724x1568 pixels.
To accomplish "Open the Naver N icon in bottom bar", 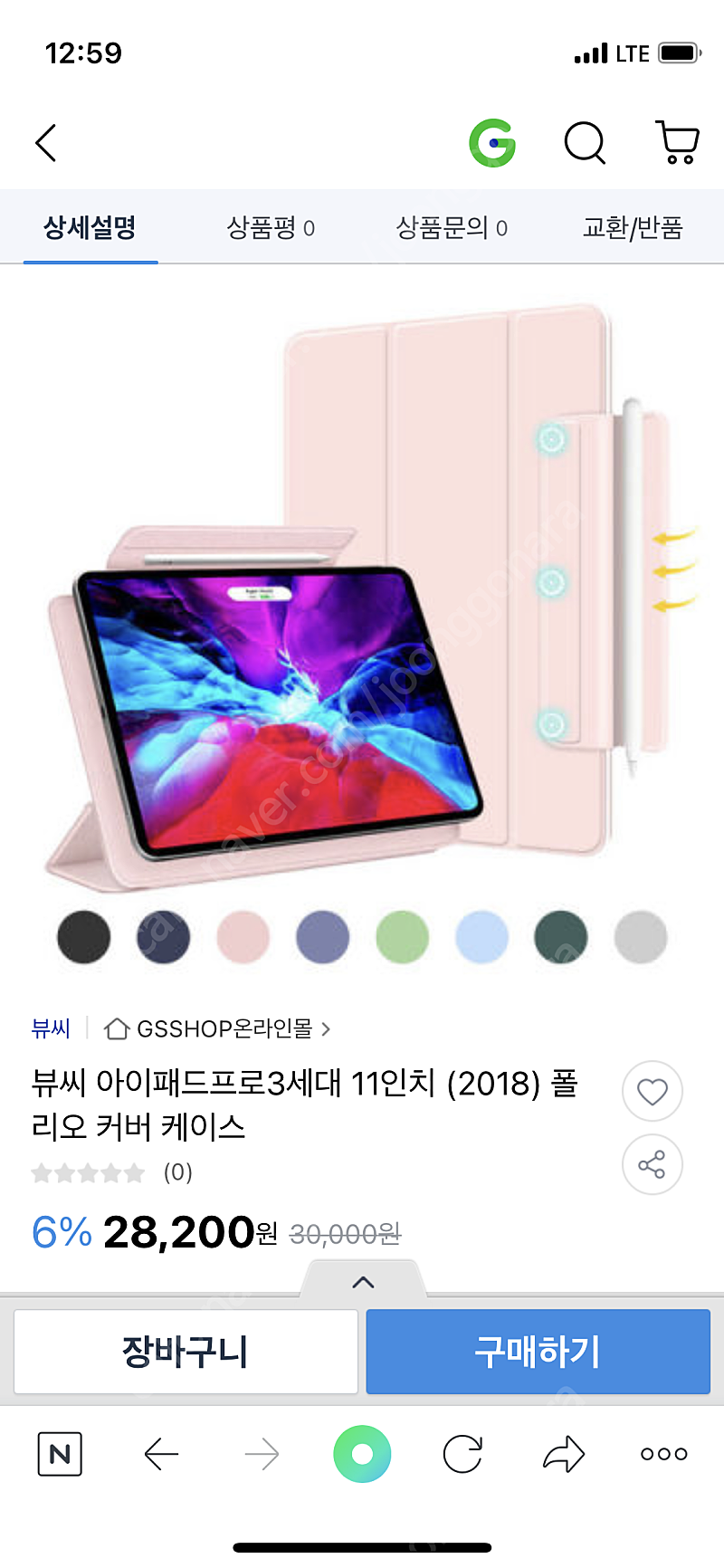I will (x=60, y=1455).
